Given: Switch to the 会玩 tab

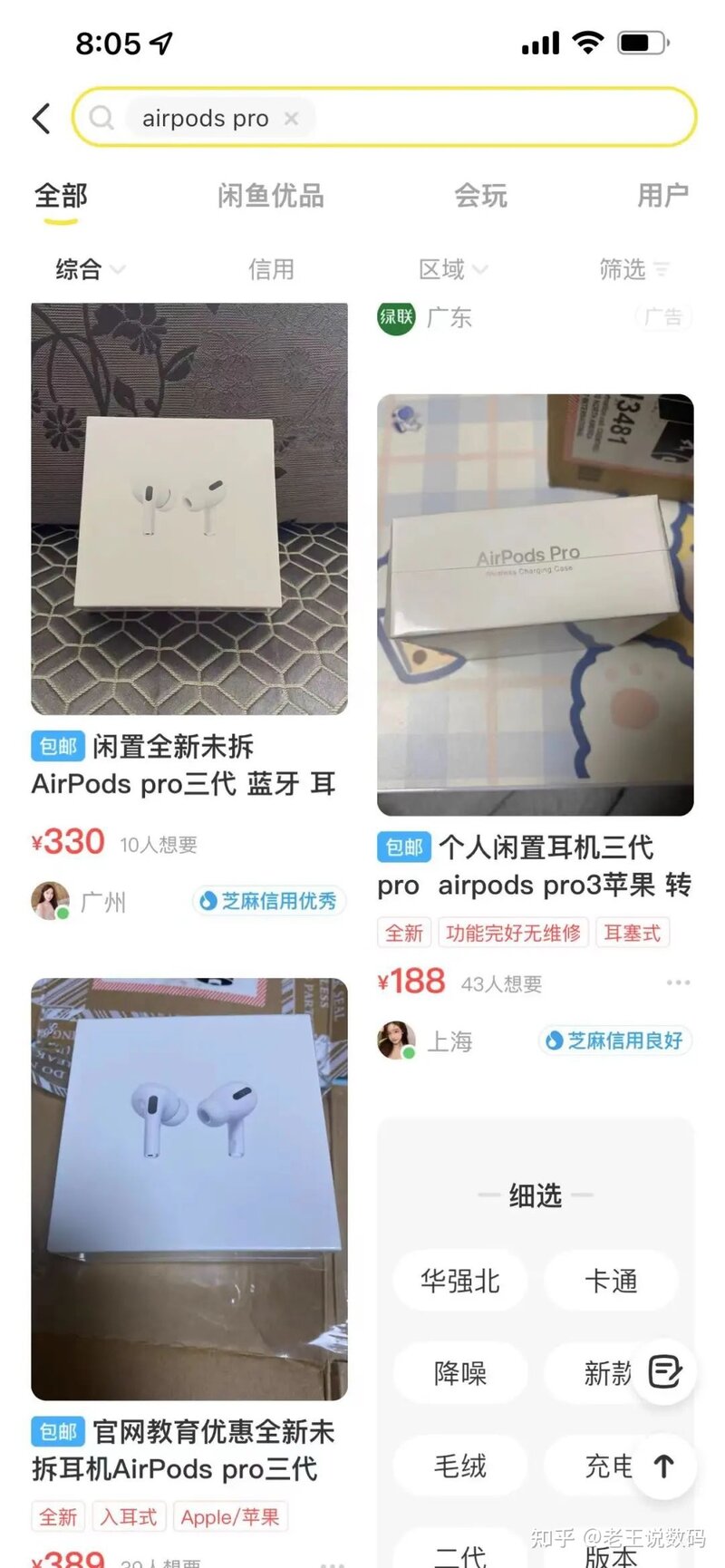Looking at the screenshot, I should (x=480, y=196).
